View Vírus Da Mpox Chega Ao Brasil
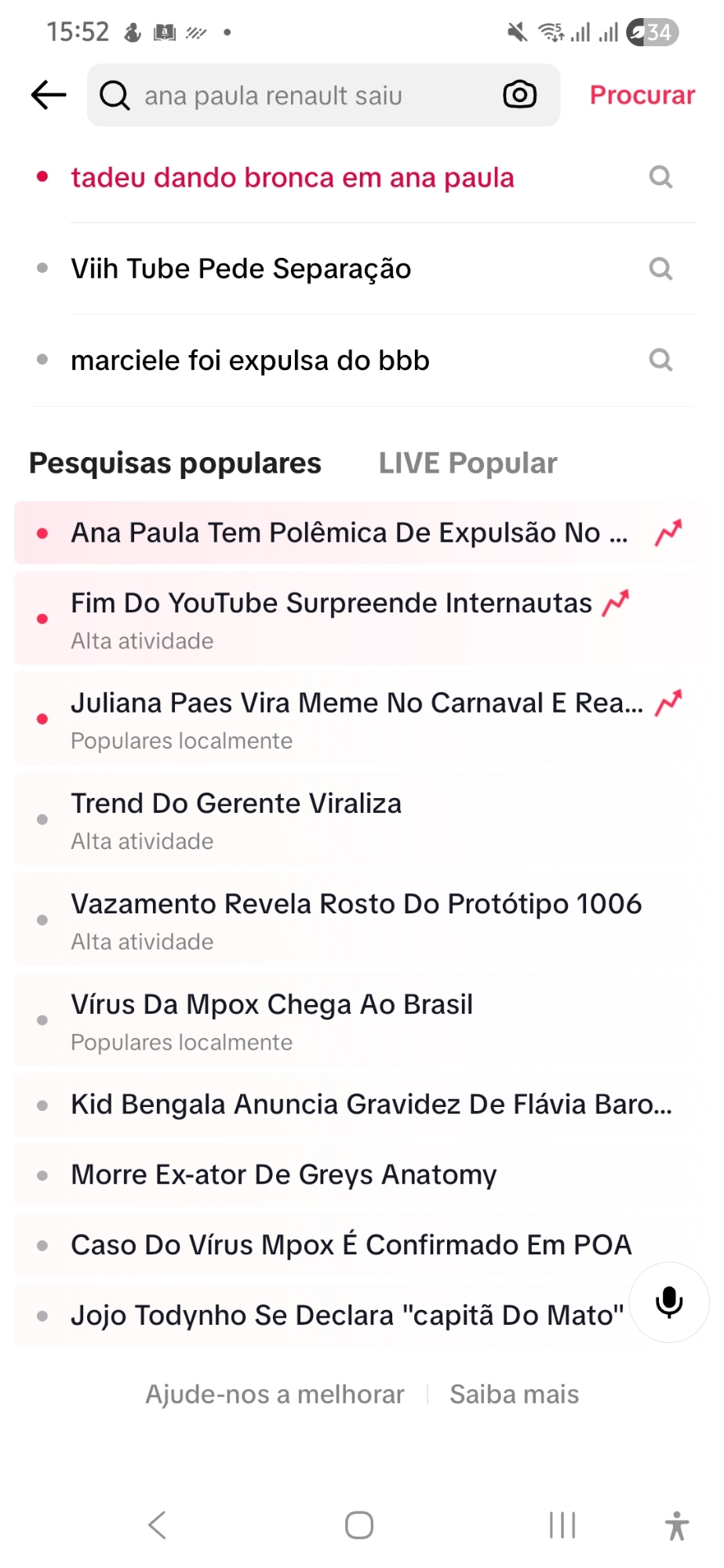724x1568 pixels. 271,1019
